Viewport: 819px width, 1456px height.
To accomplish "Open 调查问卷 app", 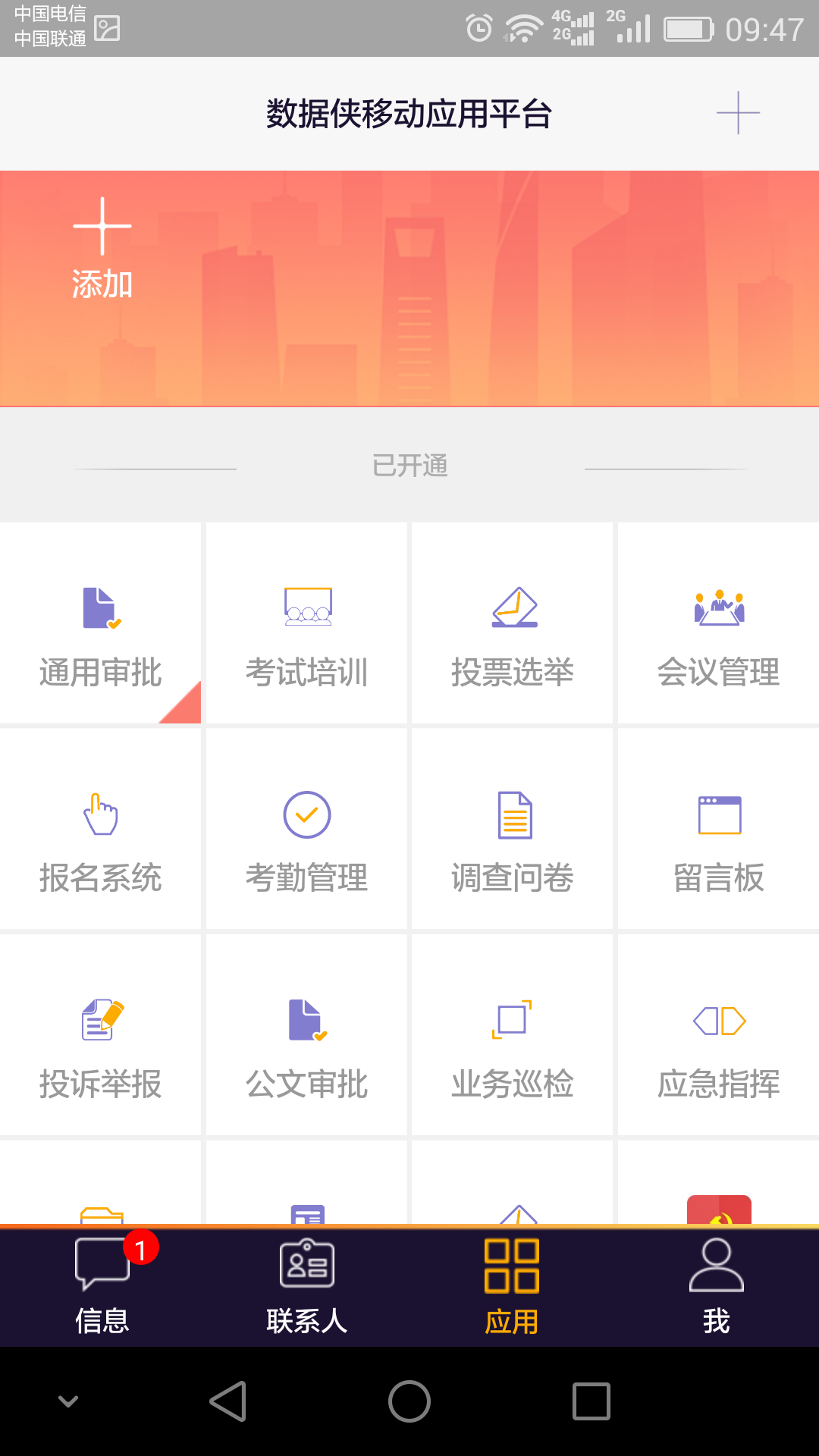I will click(x=512, y=829).
